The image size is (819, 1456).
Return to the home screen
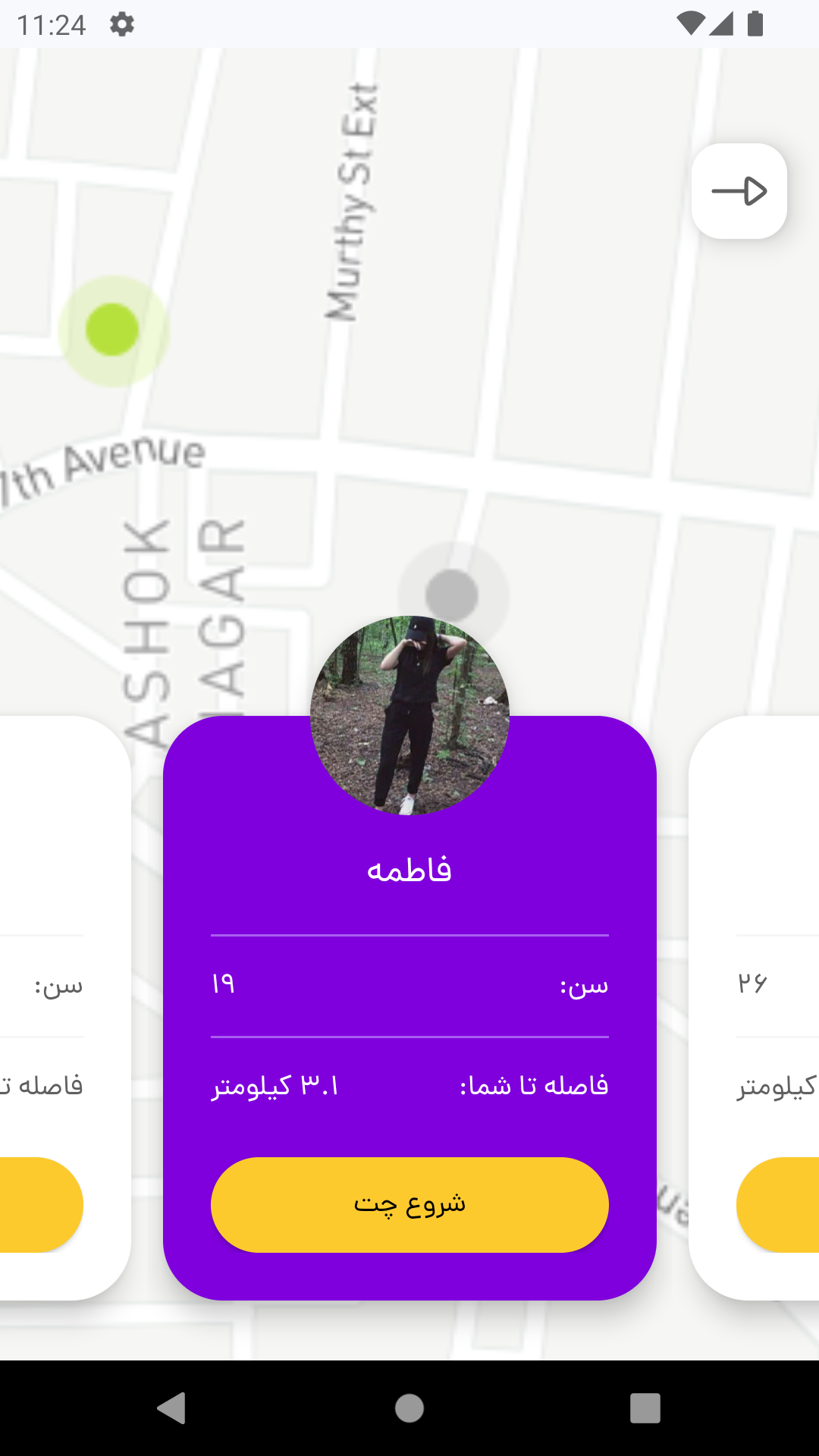point(409,1408)
